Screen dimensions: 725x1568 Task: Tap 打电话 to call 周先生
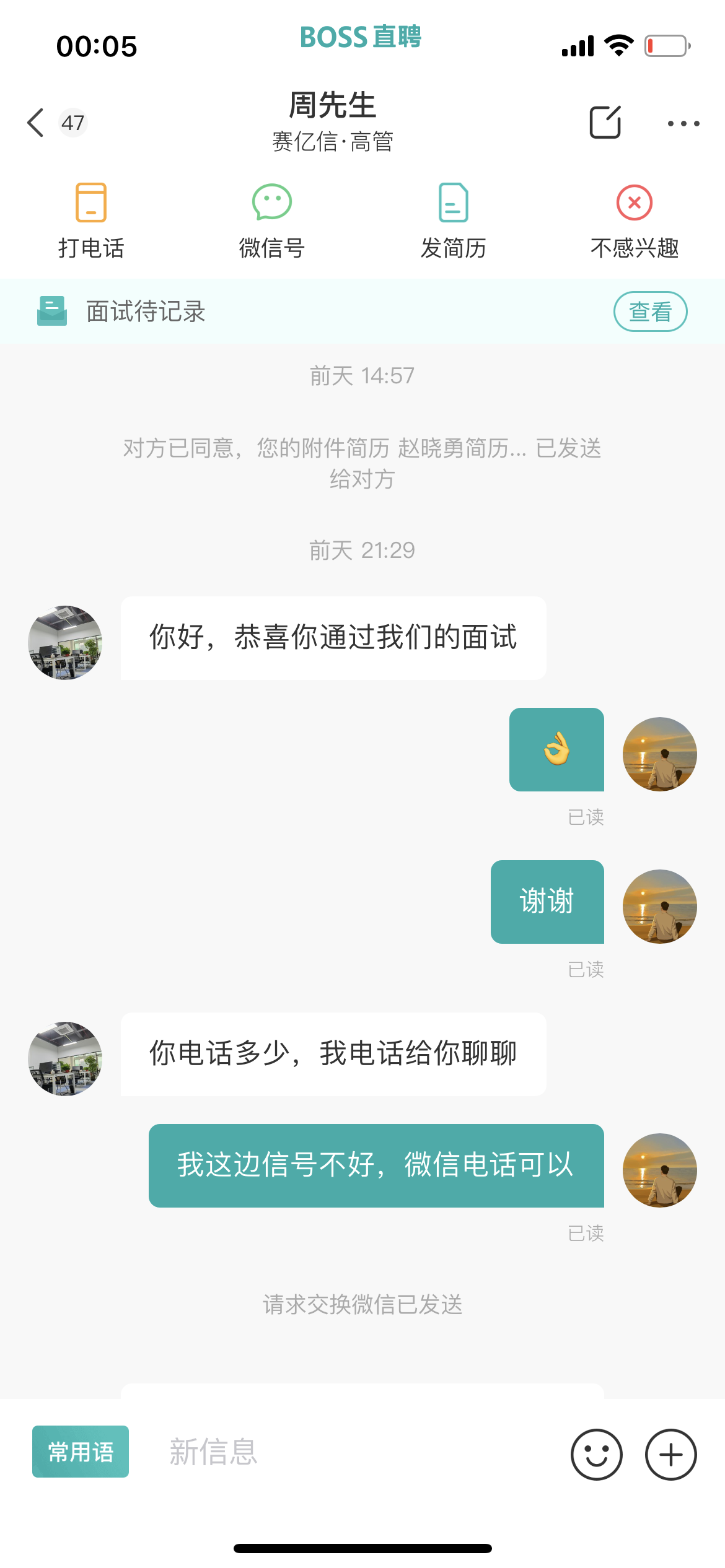pyautogui.click(x=91, y=220)
